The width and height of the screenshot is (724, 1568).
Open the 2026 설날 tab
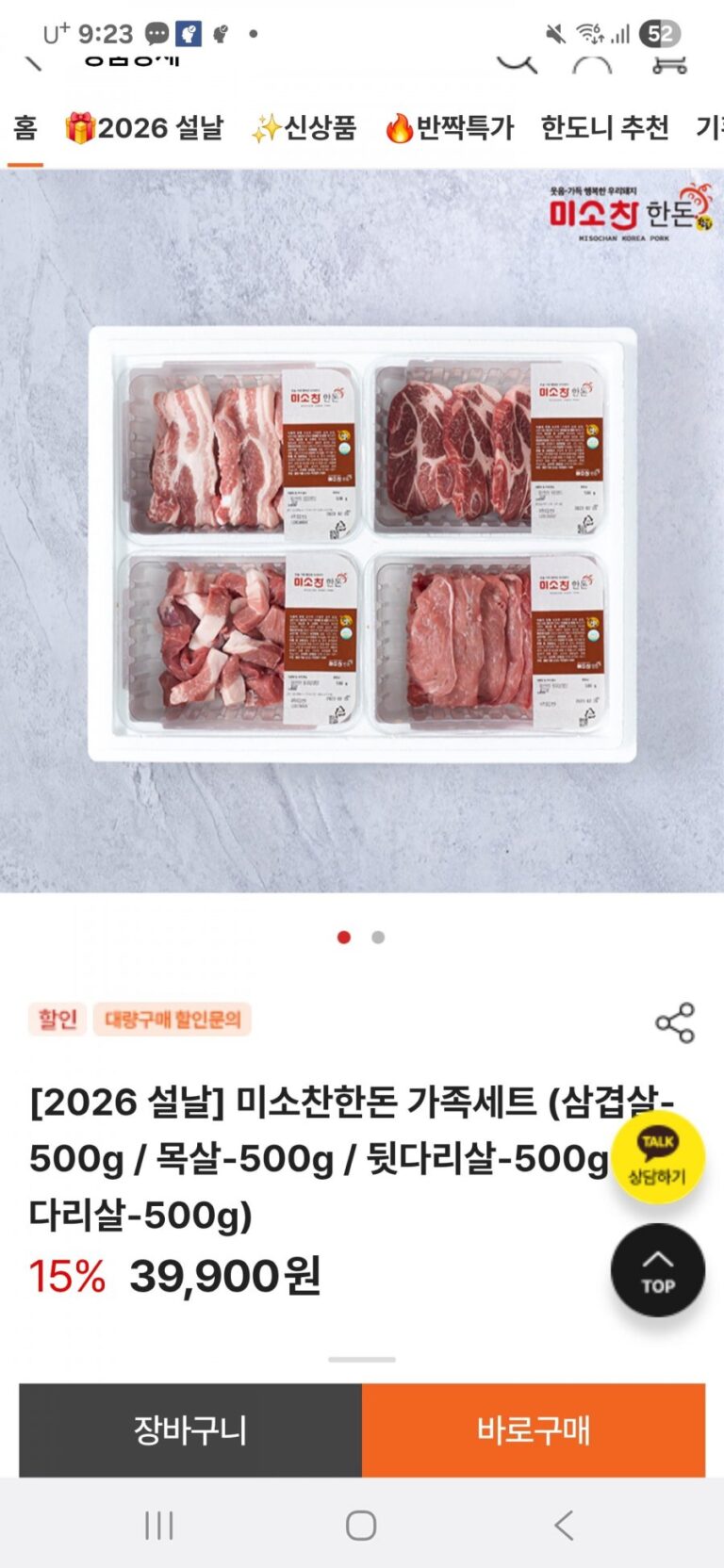(x=144, y=128)
